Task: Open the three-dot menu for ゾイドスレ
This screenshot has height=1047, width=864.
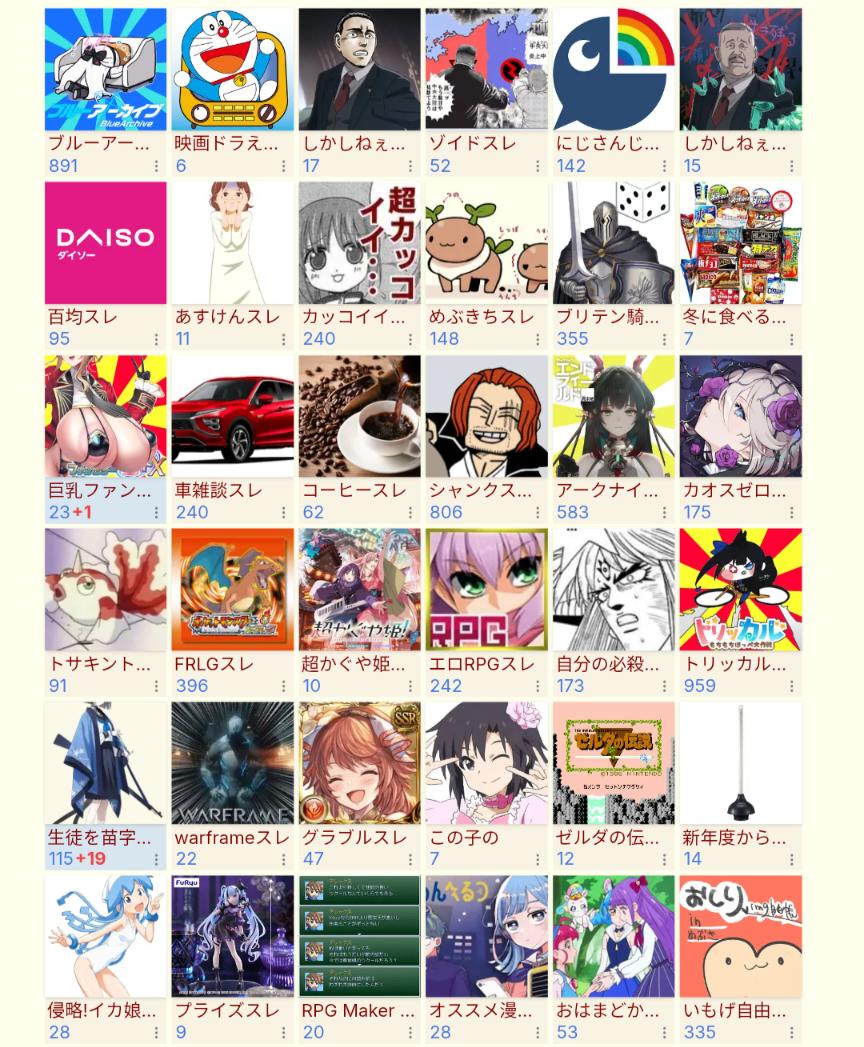Action: click(537, 166)
